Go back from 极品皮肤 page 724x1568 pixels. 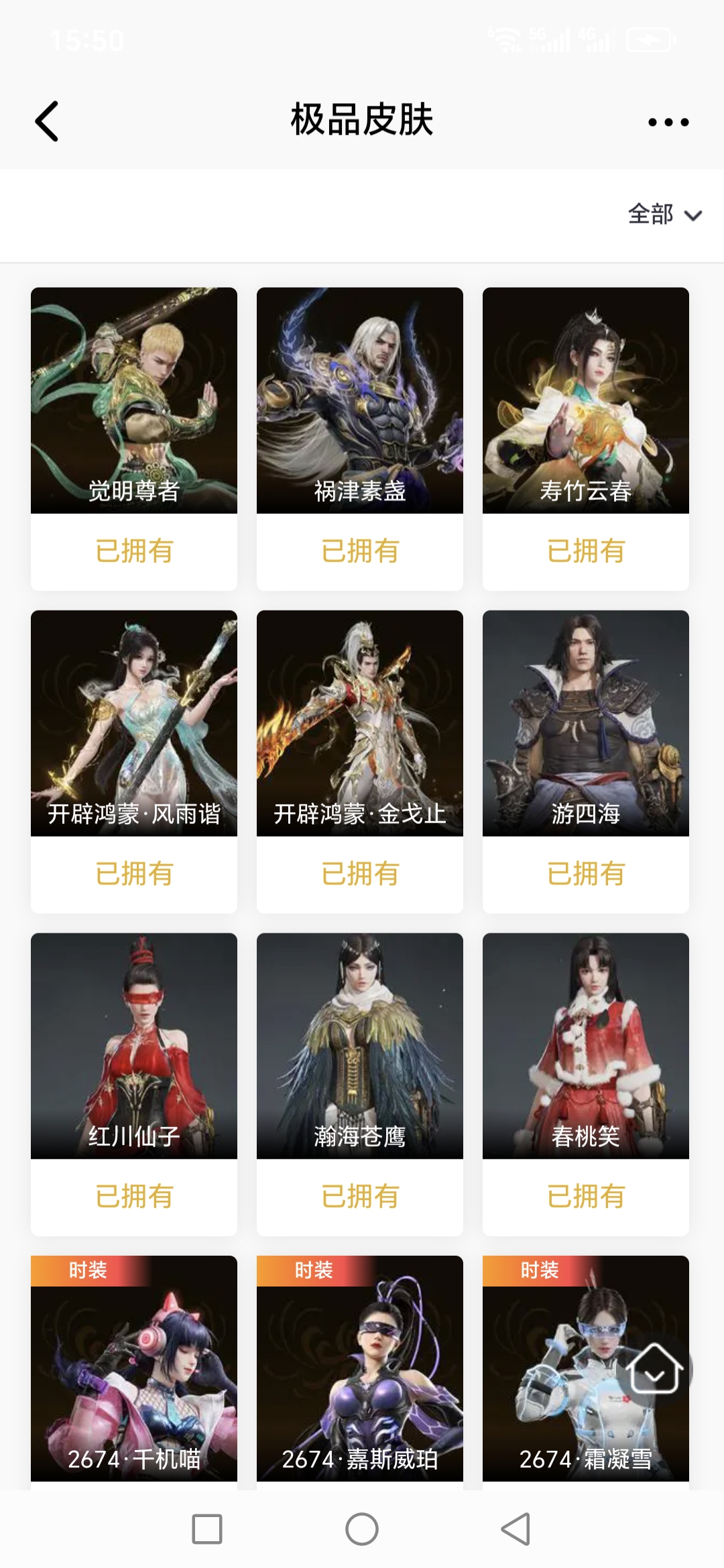[47, 121]
